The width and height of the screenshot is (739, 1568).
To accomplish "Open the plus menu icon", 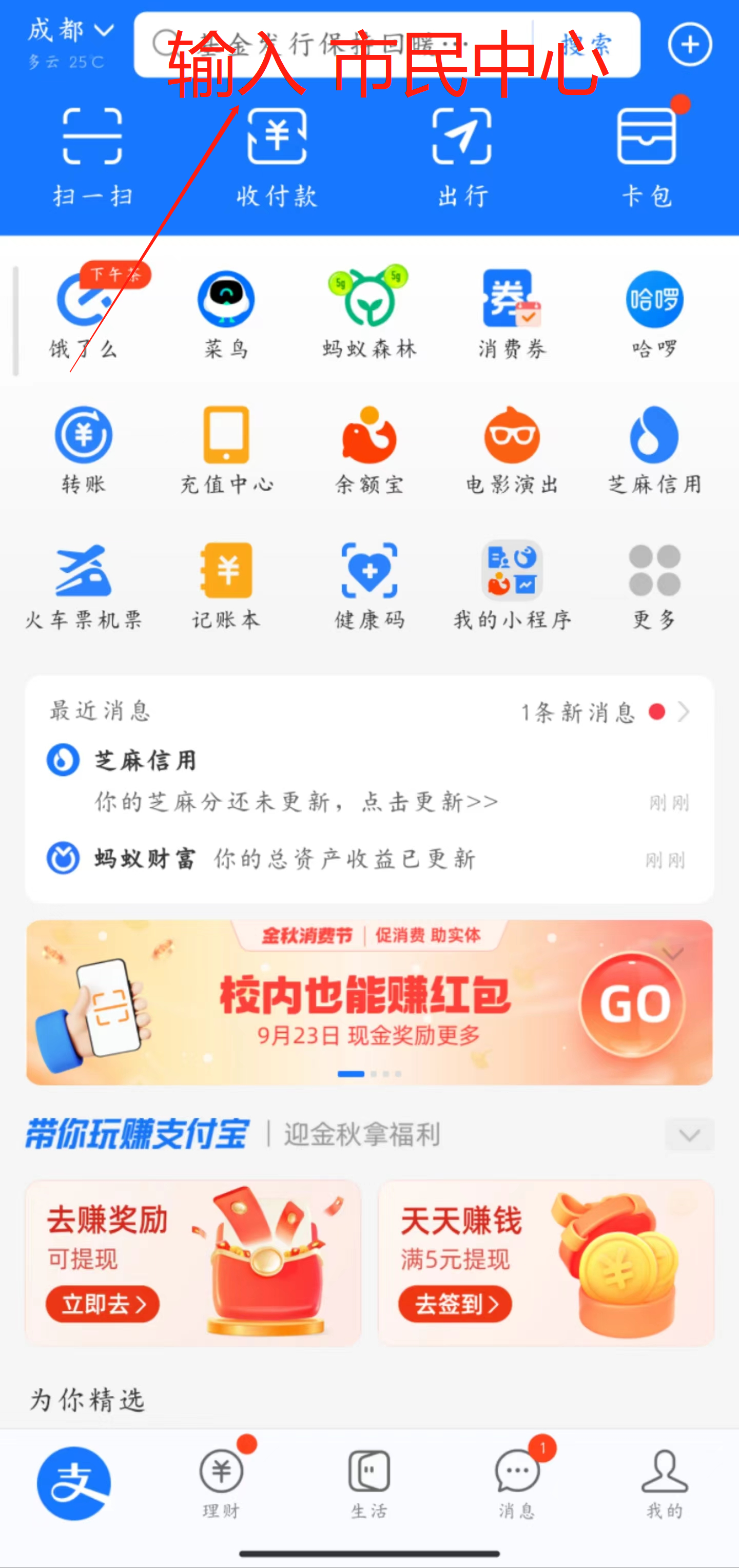I will [690, 45].
